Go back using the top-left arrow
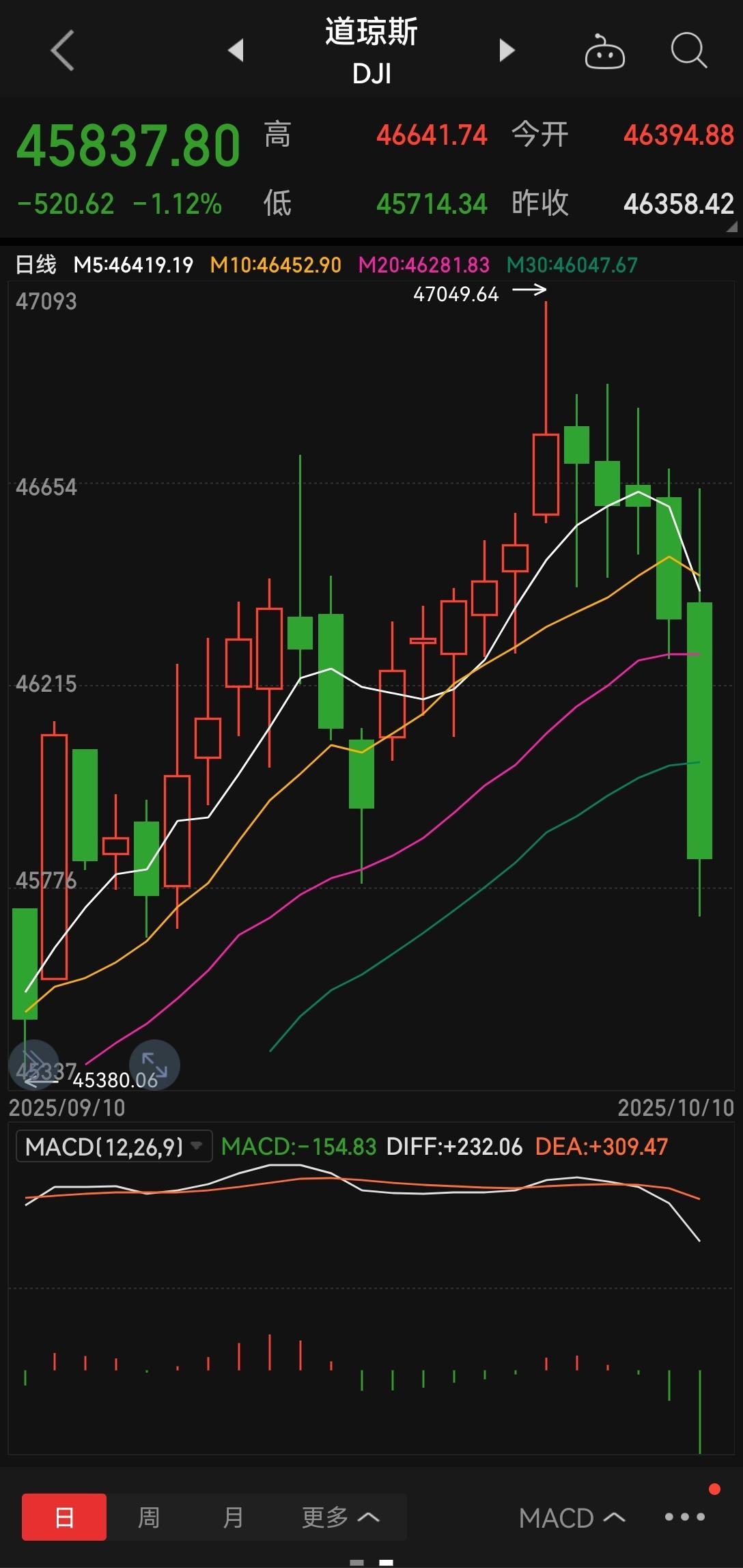Image resolution: width=743 pixels, height=1568 pixels. (x=62, y=51)
